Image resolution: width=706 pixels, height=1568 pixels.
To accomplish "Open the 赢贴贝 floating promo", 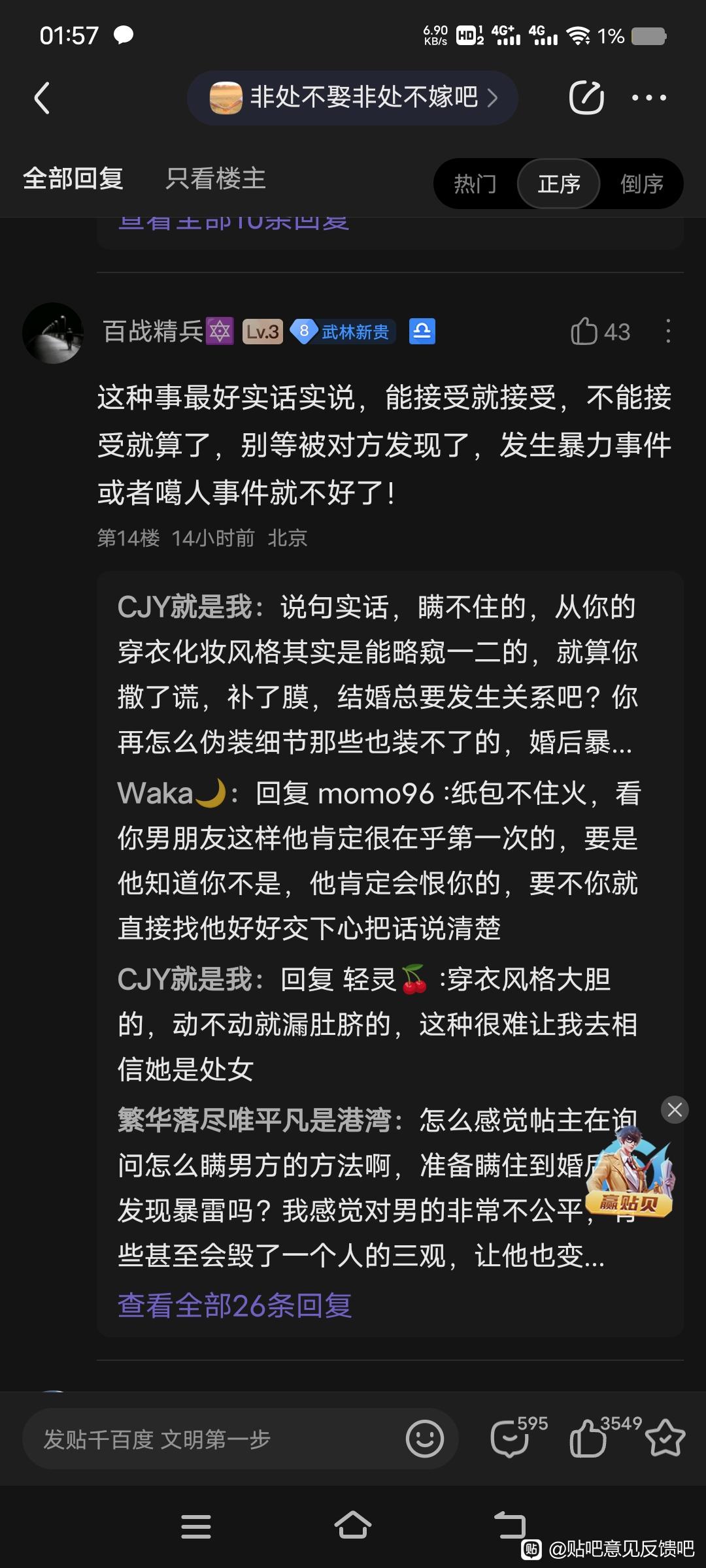I will pos(630,1176).
